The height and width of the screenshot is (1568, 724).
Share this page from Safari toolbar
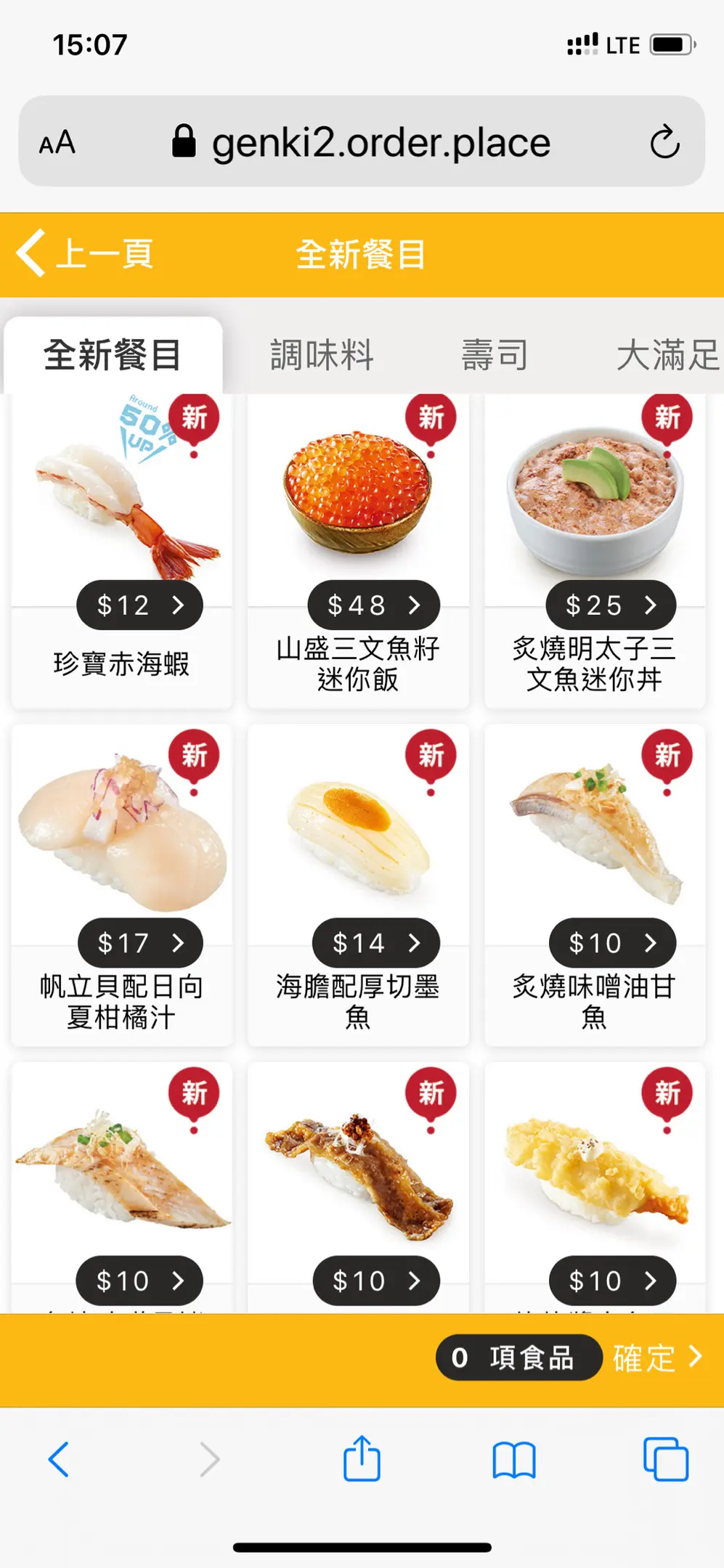click(362, 1458)
